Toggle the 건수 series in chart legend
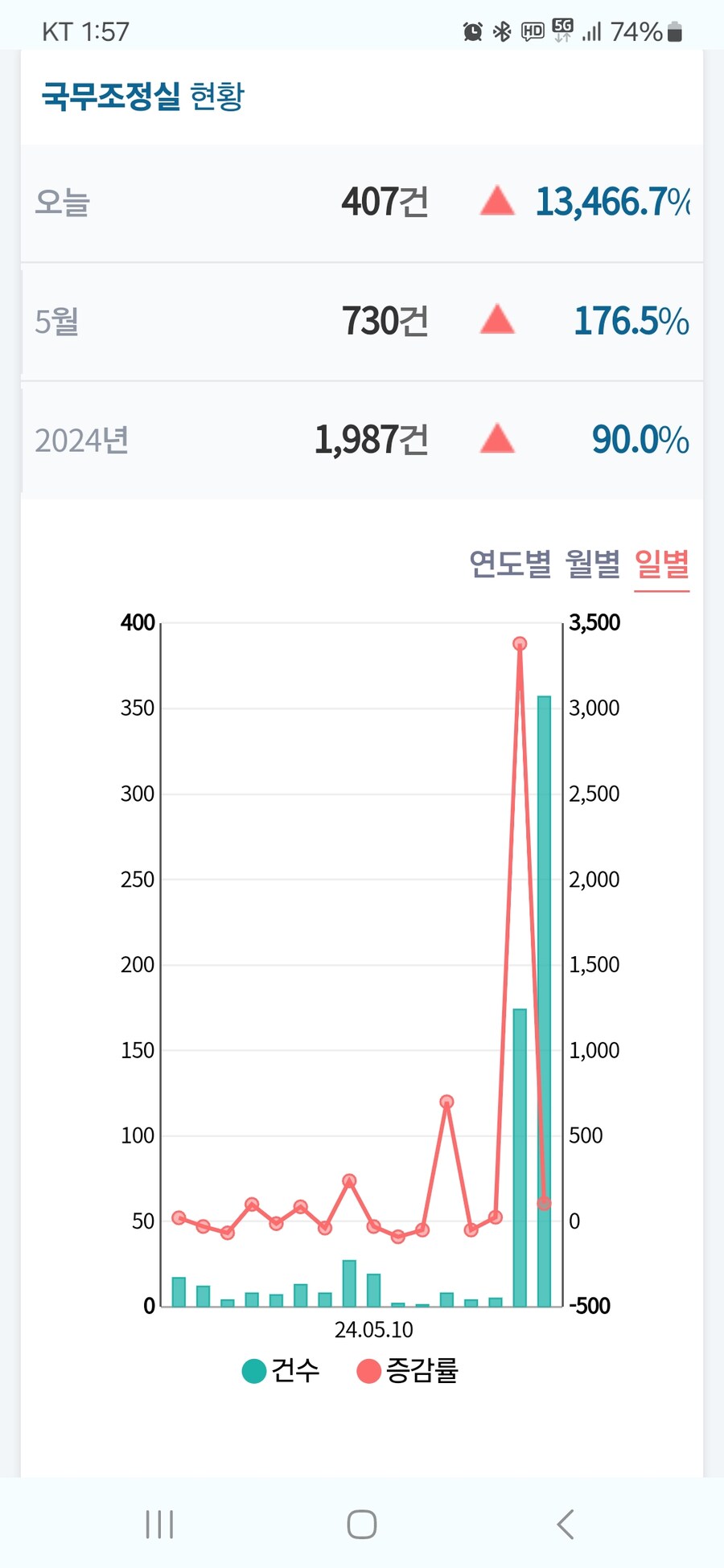Image resolution: width=724 pixels, height=1568 pixels. (x=281, y=1370)
